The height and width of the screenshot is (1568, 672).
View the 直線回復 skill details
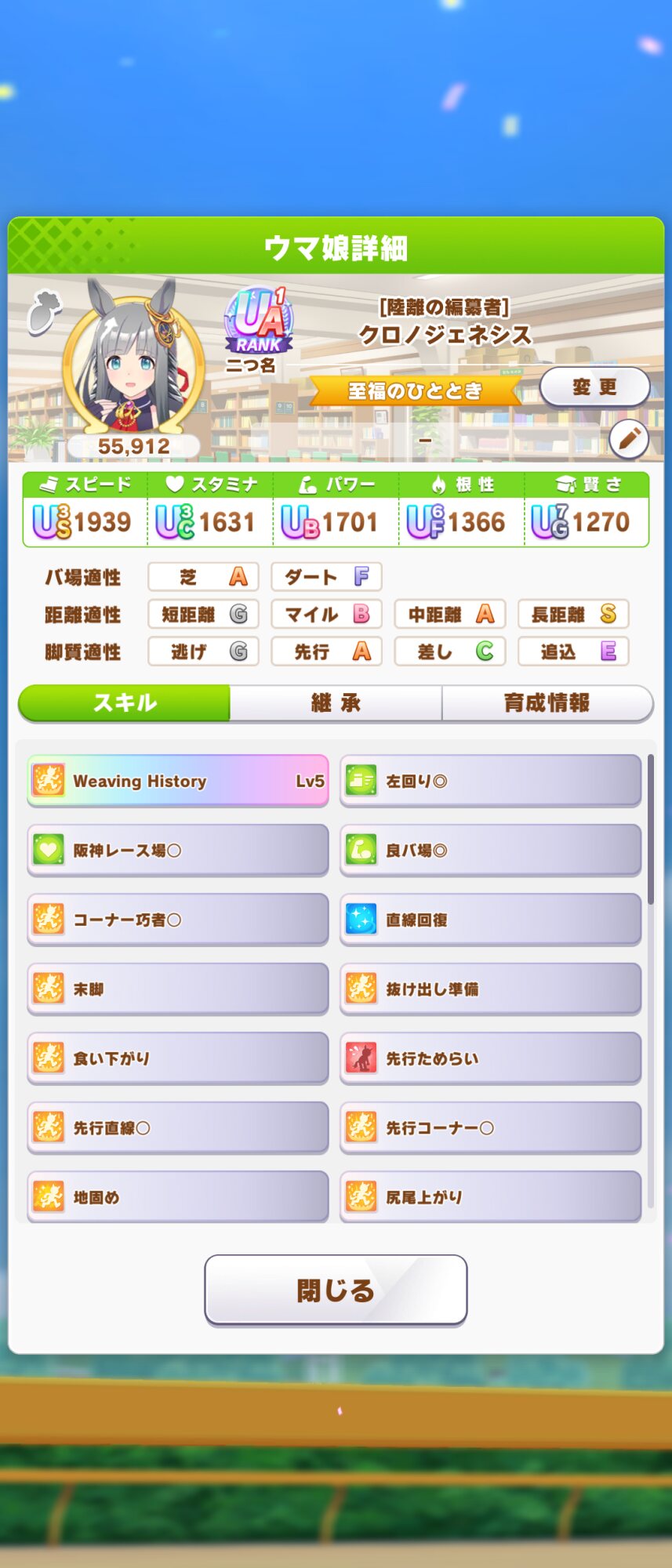point(490,920)
